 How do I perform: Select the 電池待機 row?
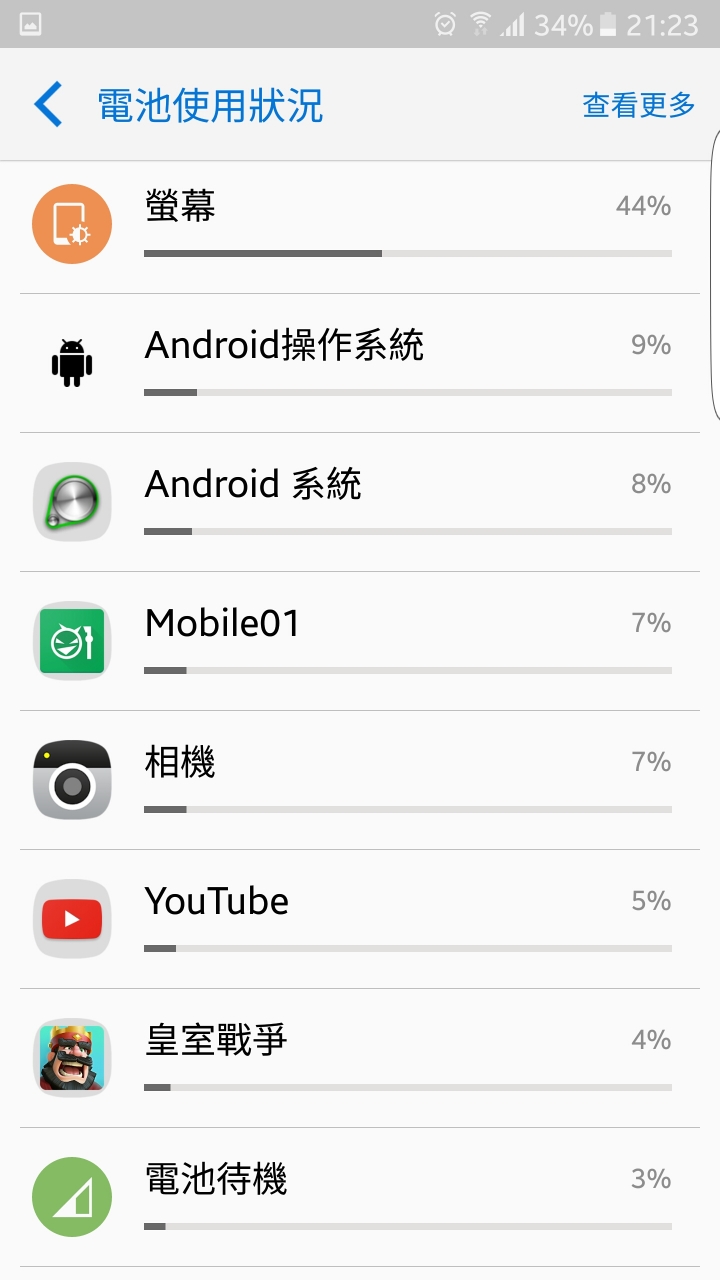[360, 1197]
